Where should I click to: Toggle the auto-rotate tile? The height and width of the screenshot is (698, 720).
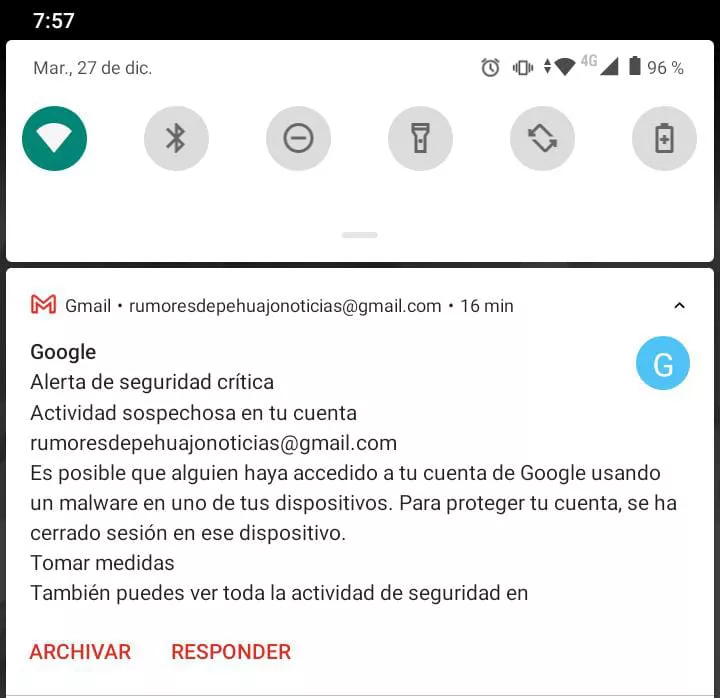(542, 138)
